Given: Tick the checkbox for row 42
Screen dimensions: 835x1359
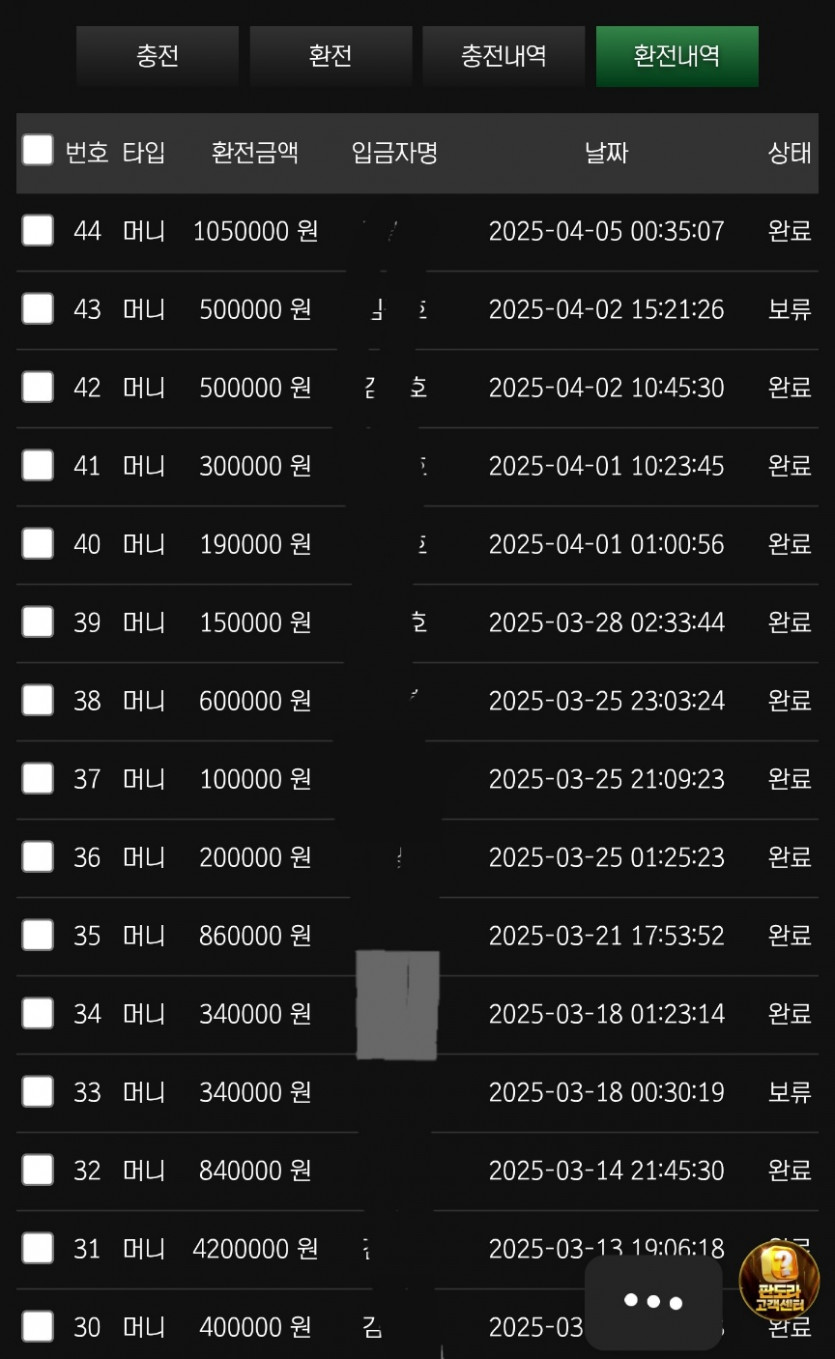Looking at the screenshot, I should 38,386.
